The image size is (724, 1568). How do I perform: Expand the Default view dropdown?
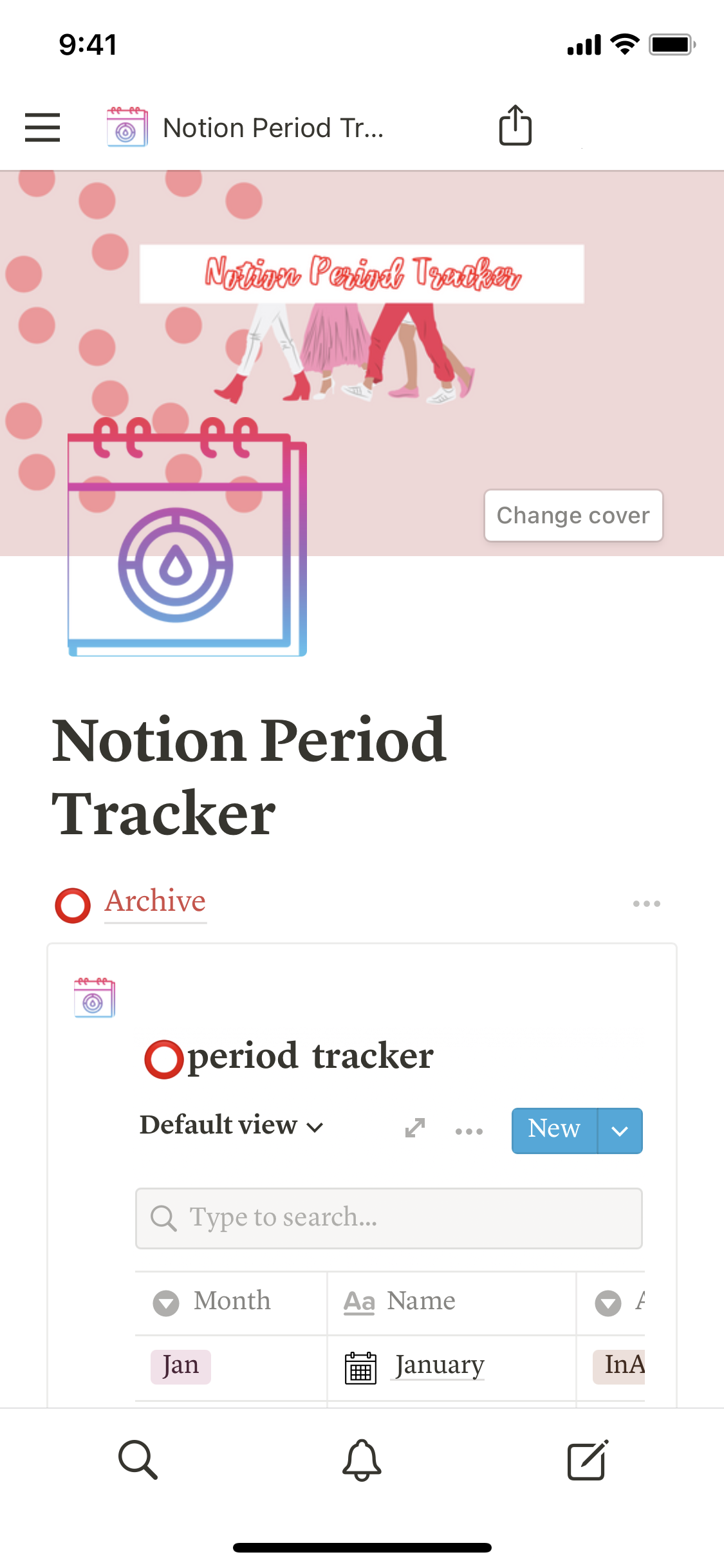[x=231, y=1126]
